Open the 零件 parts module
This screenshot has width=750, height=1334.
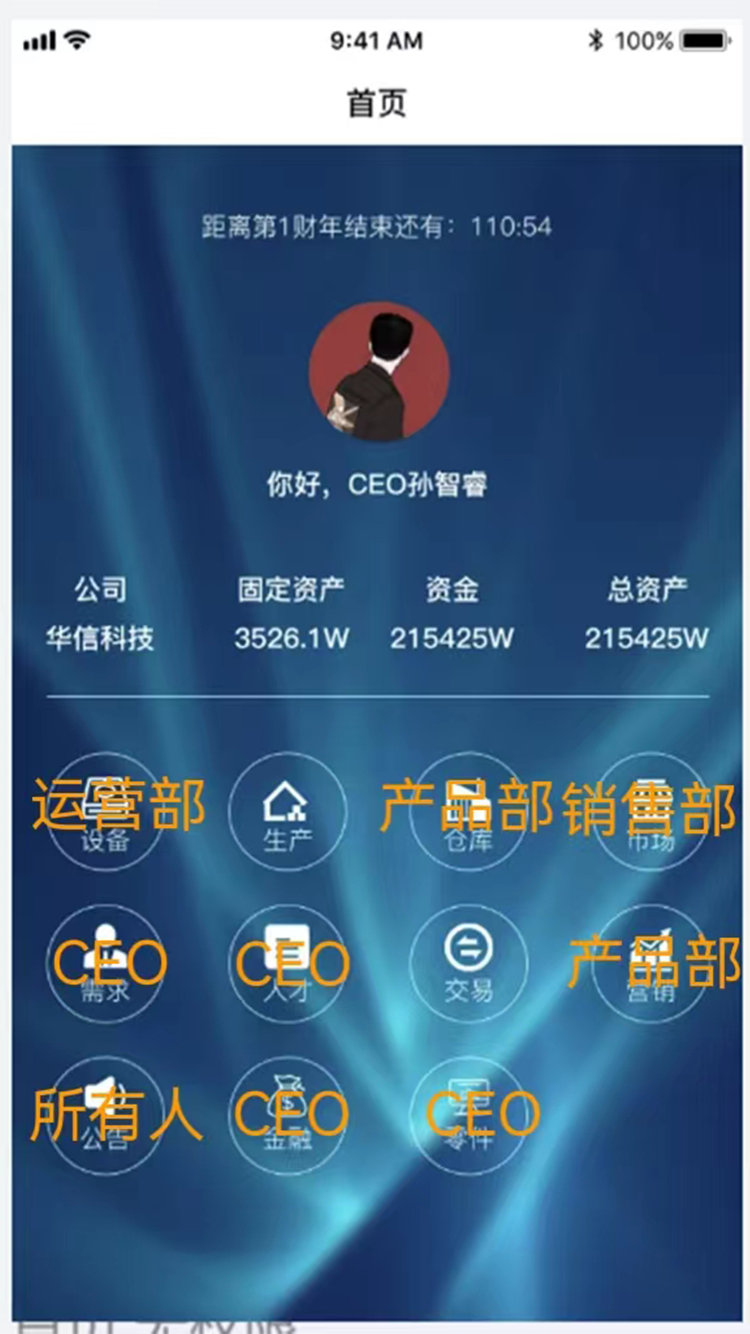[468, 1114]
